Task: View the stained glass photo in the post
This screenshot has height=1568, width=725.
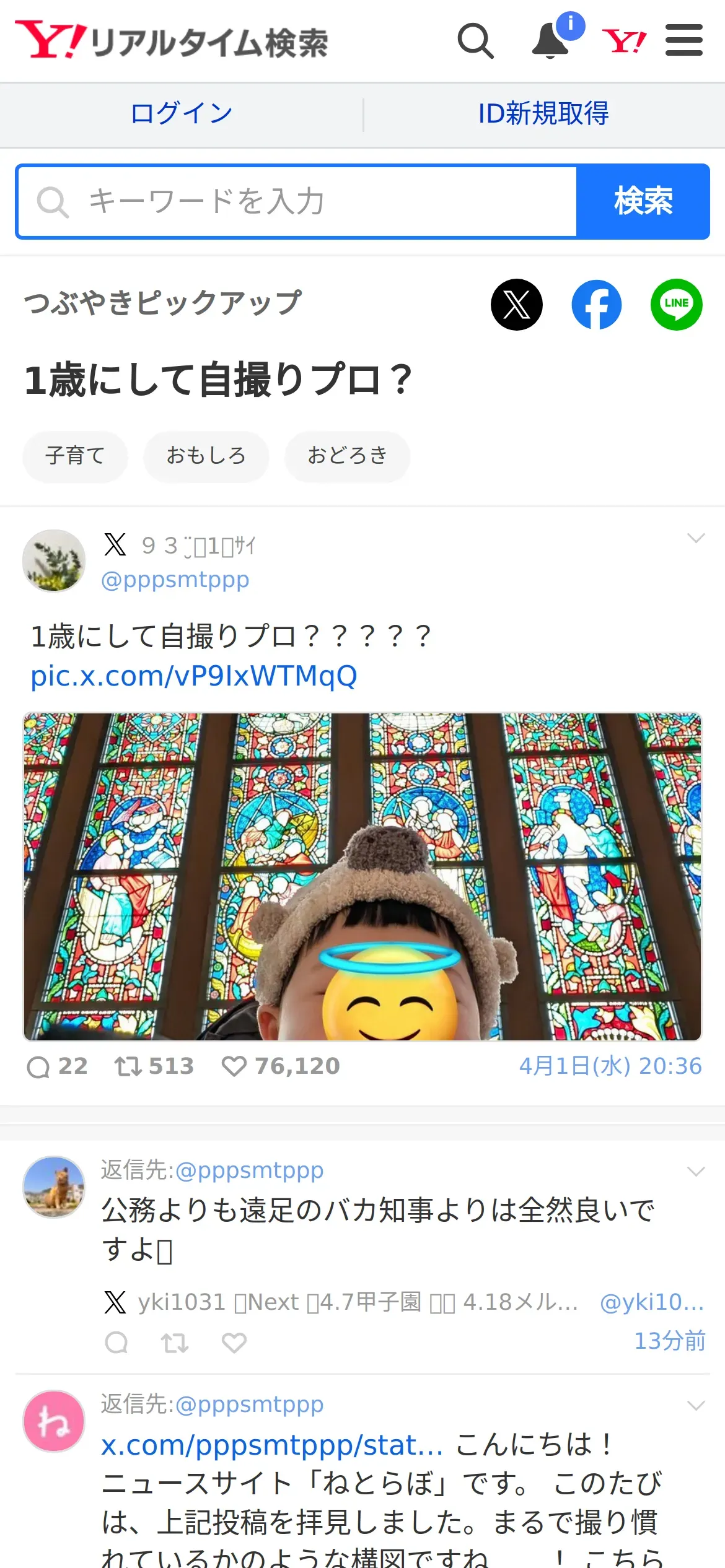Action: tap(362, 877)
